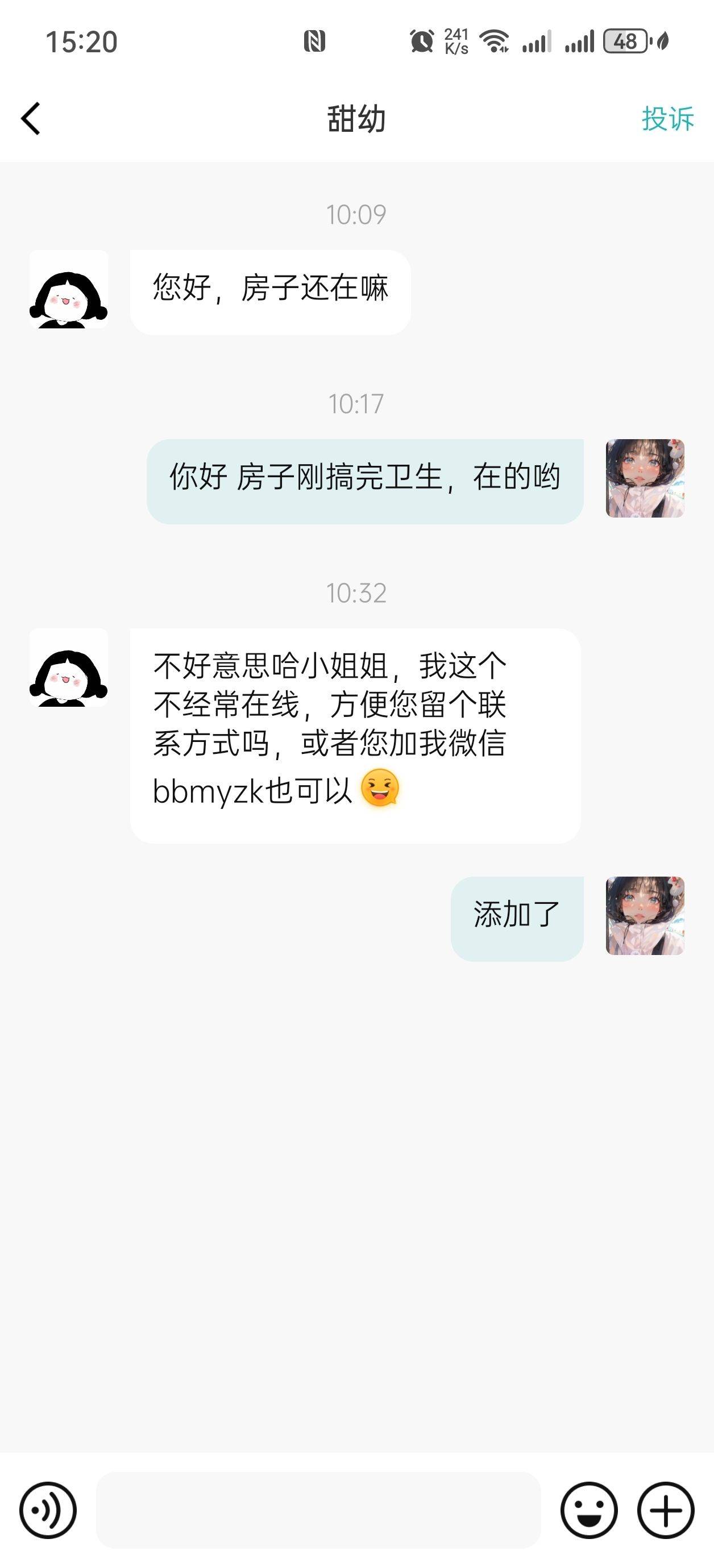Open the 投诉 complaint link

point(668,119)
